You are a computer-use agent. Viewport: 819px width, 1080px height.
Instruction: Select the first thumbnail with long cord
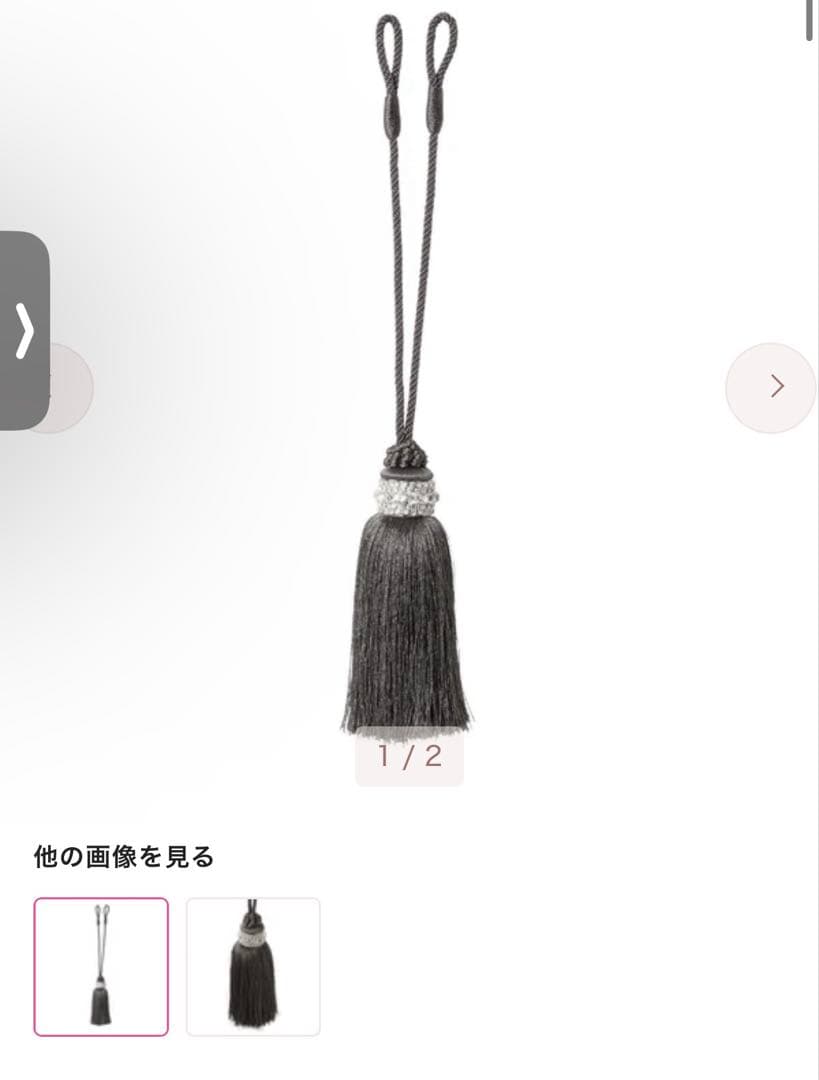(101, 966)
